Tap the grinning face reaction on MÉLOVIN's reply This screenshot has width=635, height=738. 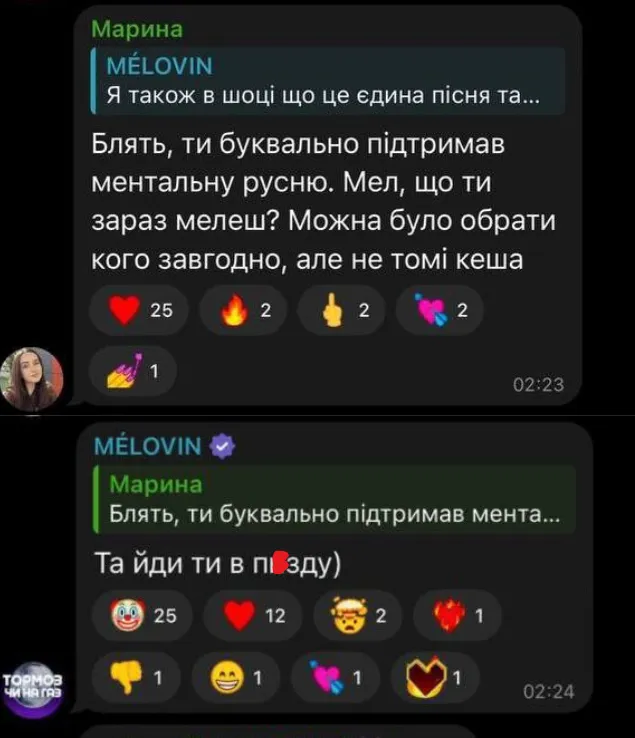coord(235,679)
